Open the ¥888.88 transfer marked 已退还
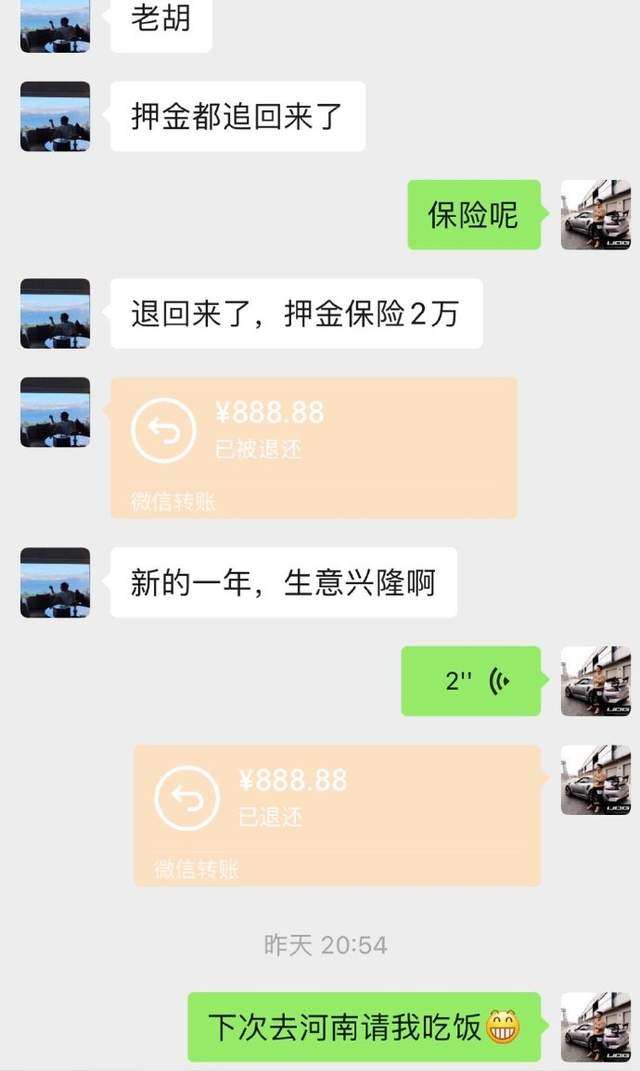The width and height of the screenshot is (640, 1071). point(337,814)
